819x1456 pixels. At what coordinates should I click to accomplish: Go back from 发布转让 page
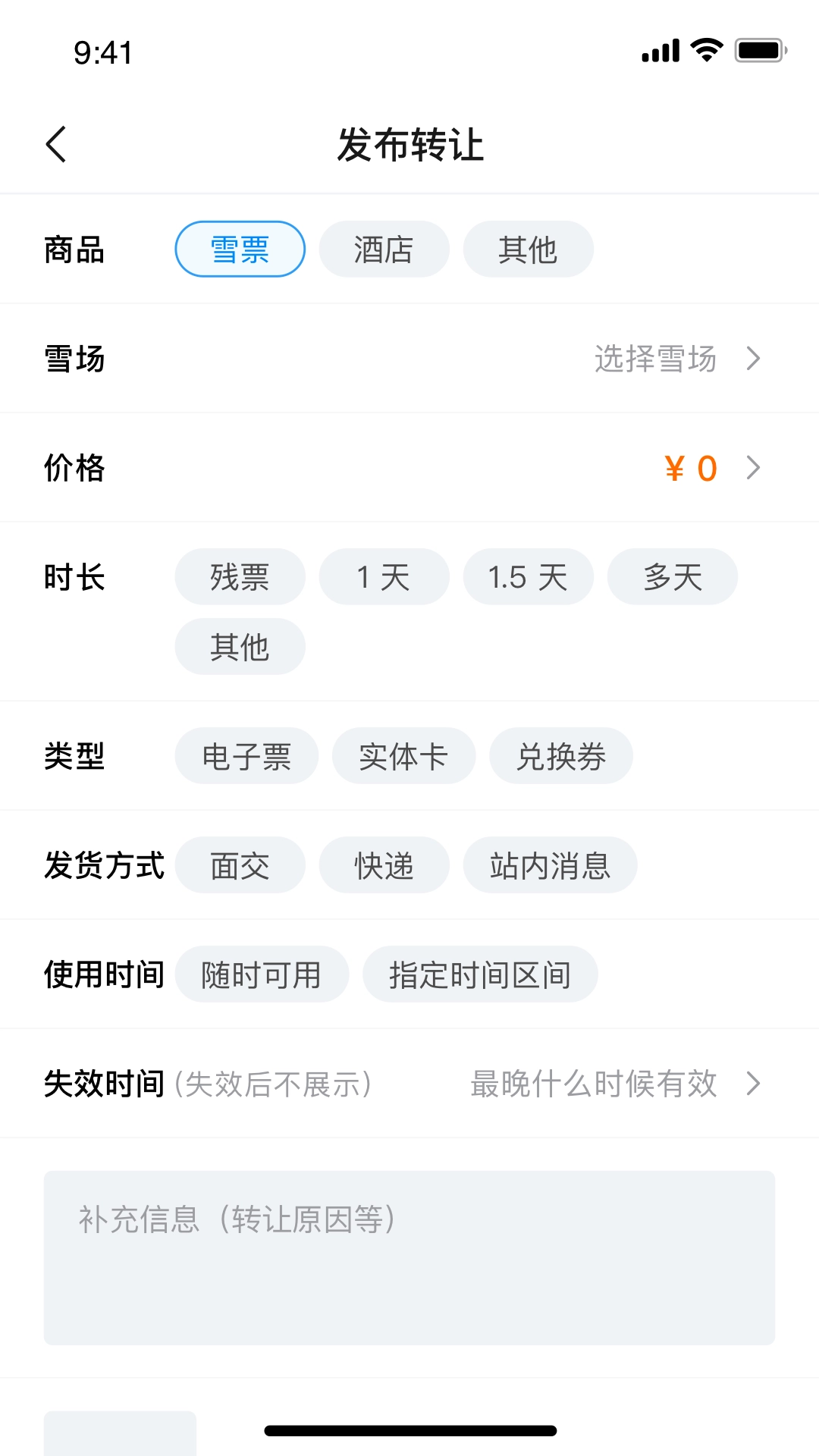pyautogui.click(x=57, y=144)
